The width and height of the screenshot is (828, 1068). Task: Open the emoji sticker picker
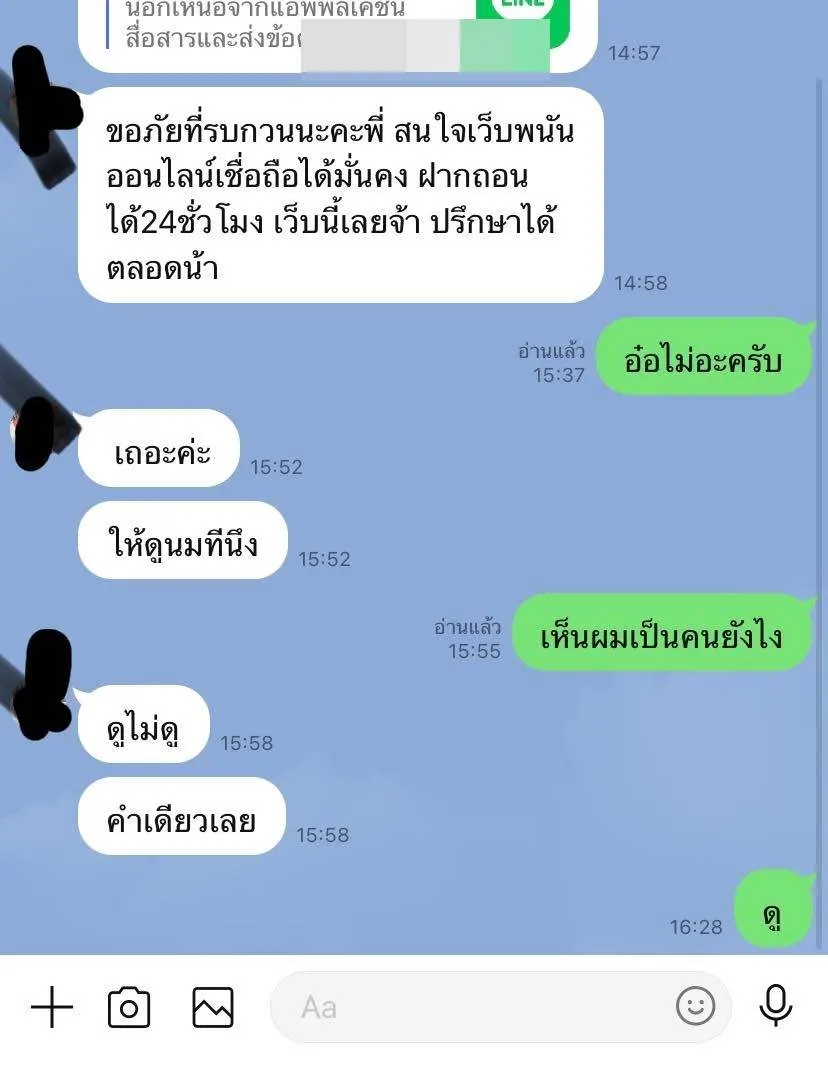click(x=696, y=1006)
